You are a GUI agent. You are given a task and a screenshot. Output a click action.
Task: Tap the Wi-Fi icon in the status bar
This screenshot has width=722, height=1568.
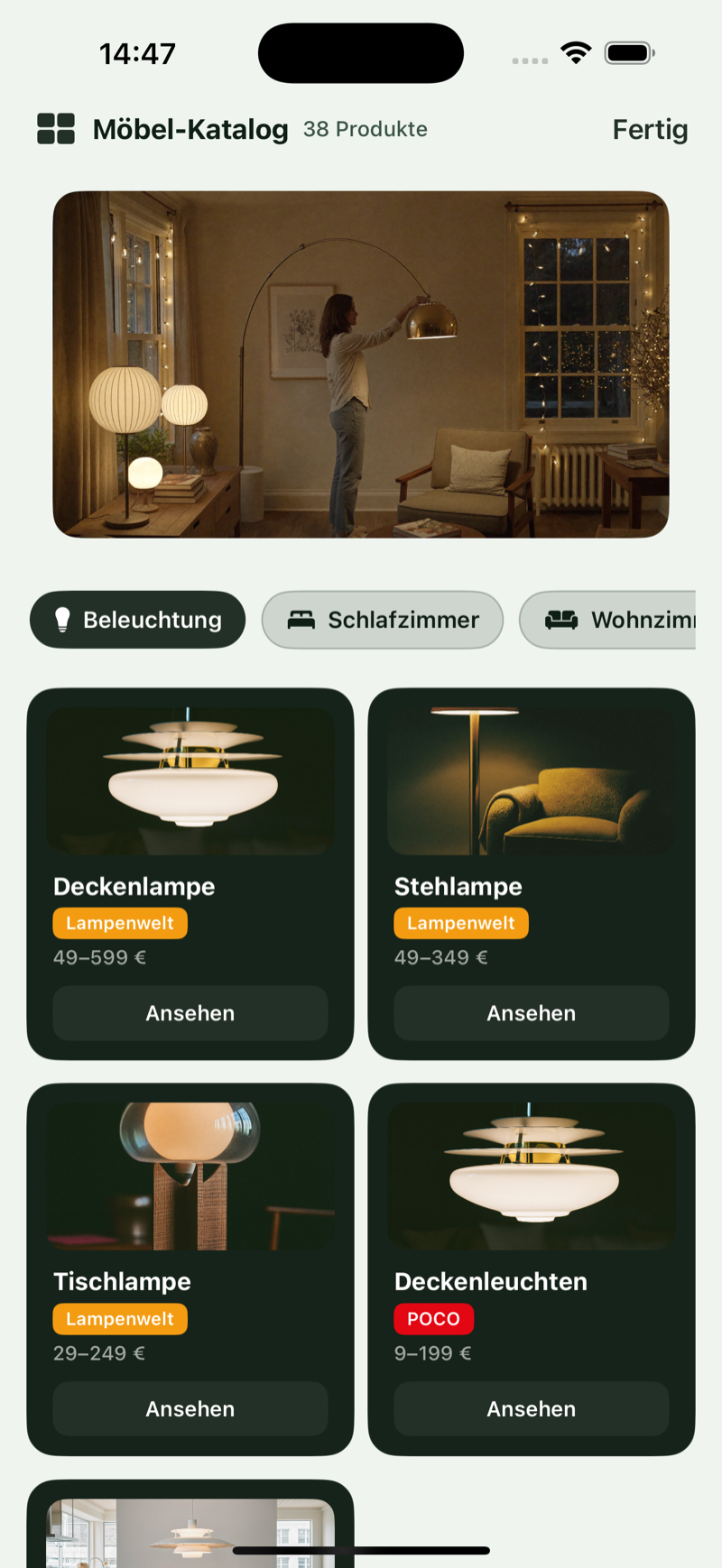point(576,52)
